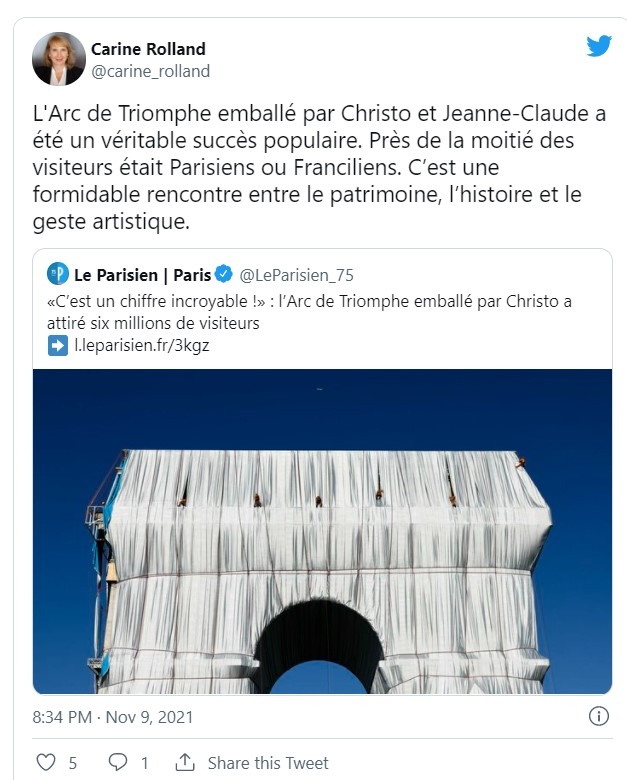Follow the l.leparisien.fr/3kgz link
627x780 pixels.
click(x=142, y=346)
